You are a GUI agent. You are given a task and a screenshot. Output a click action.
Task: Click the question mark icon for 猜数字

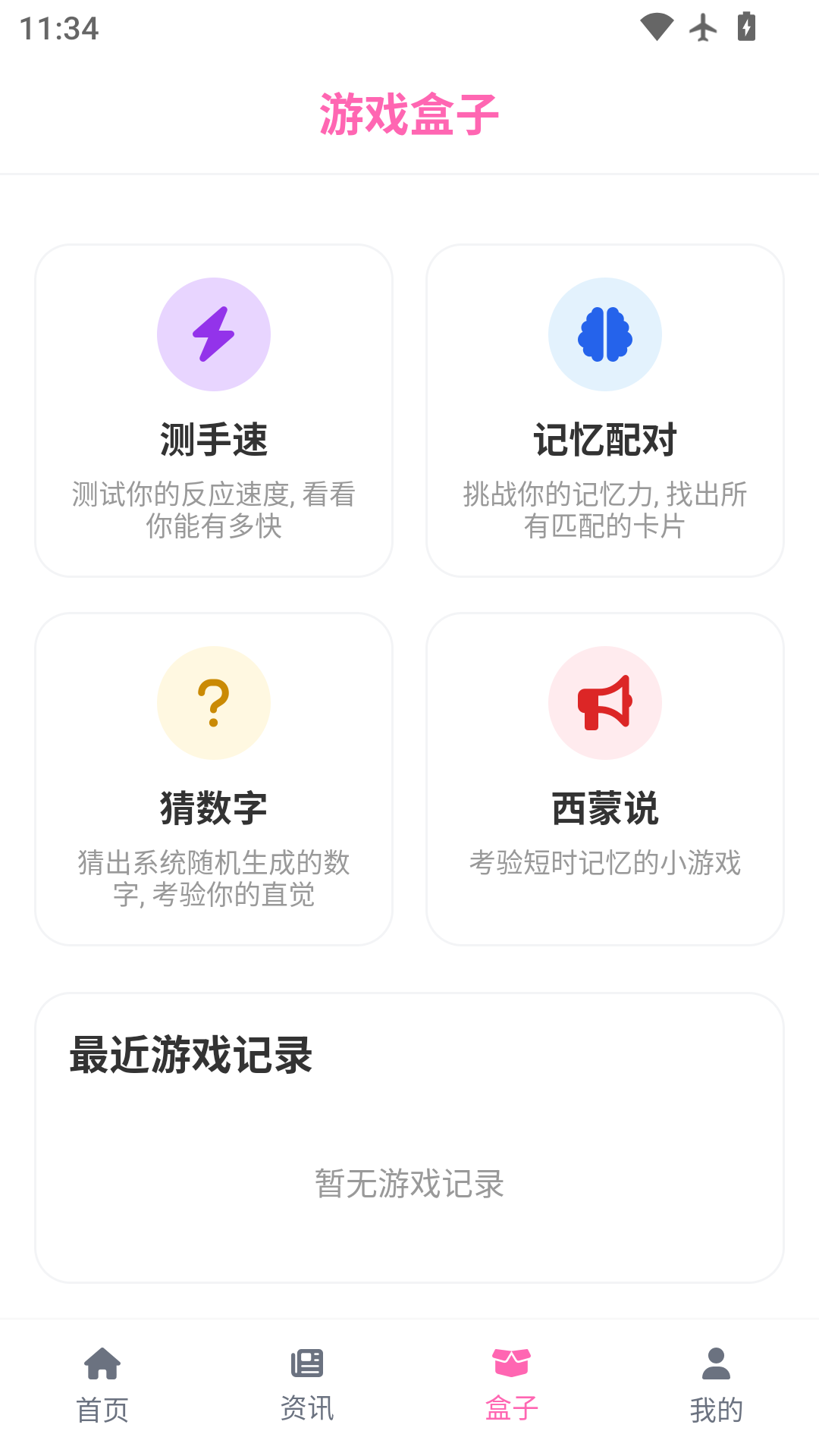click(214, 702)
